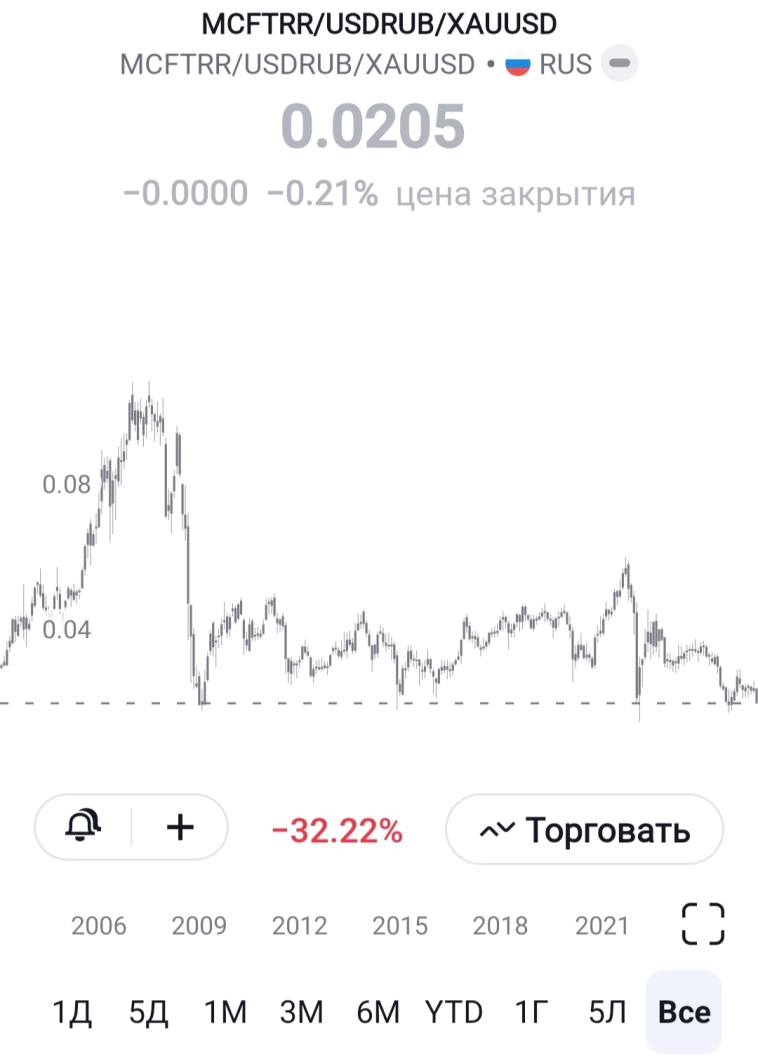
Task: Switch to the 5Л range
Action: tap(607, 1012)
